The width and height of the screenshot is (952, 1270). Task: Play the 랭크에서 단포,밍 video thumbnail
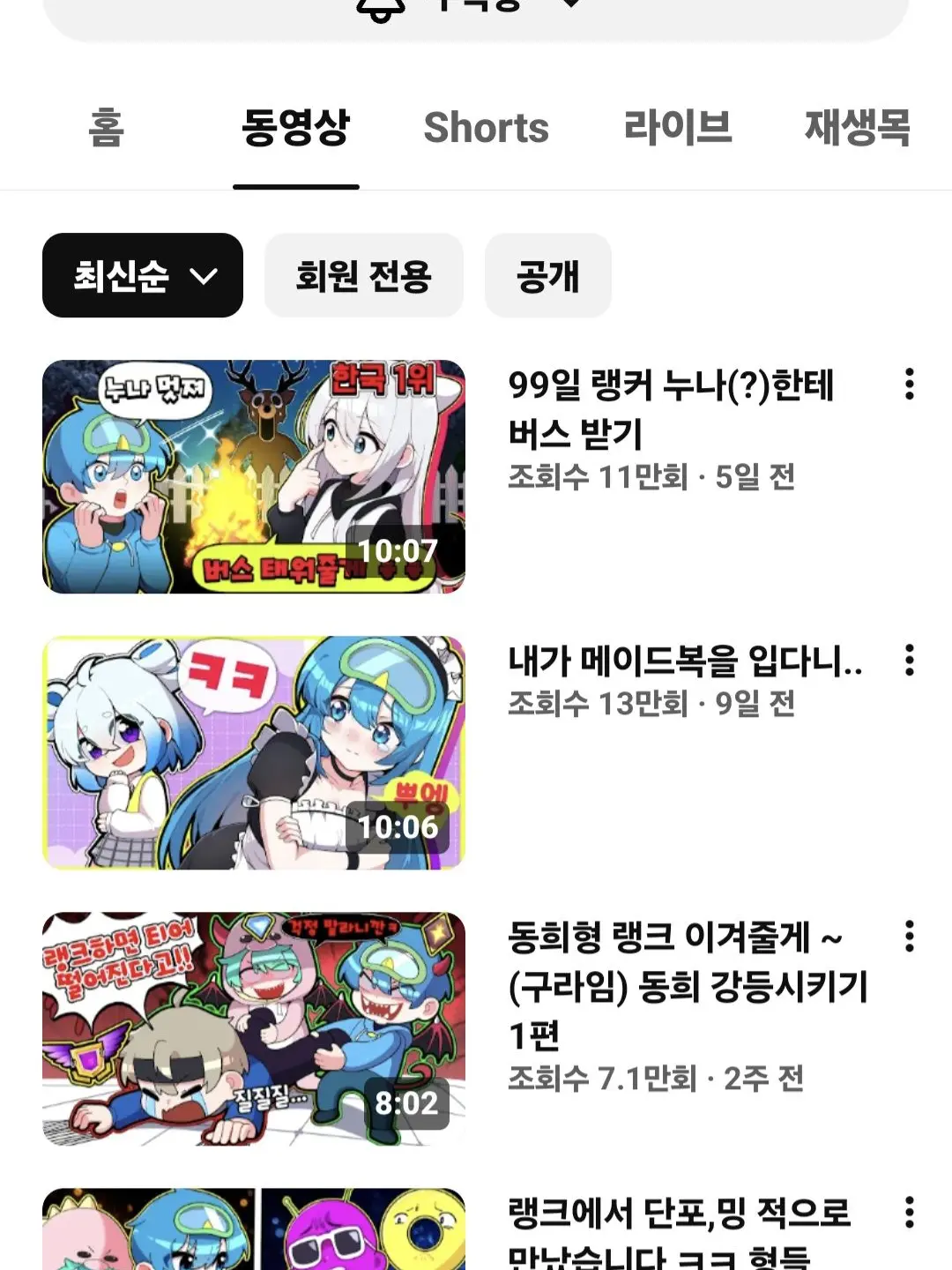[254, 1230]
